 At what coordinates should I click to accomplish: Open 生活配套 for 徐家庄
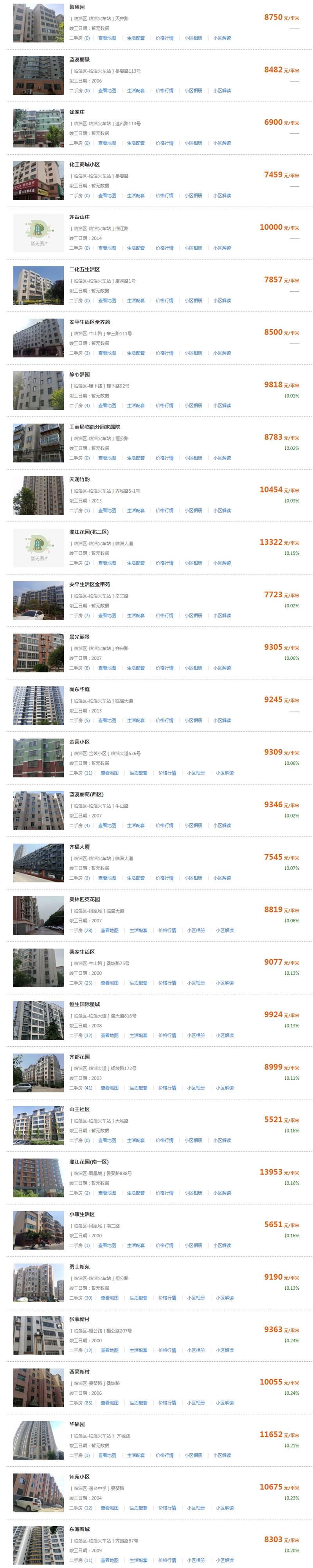click(136, 143)
